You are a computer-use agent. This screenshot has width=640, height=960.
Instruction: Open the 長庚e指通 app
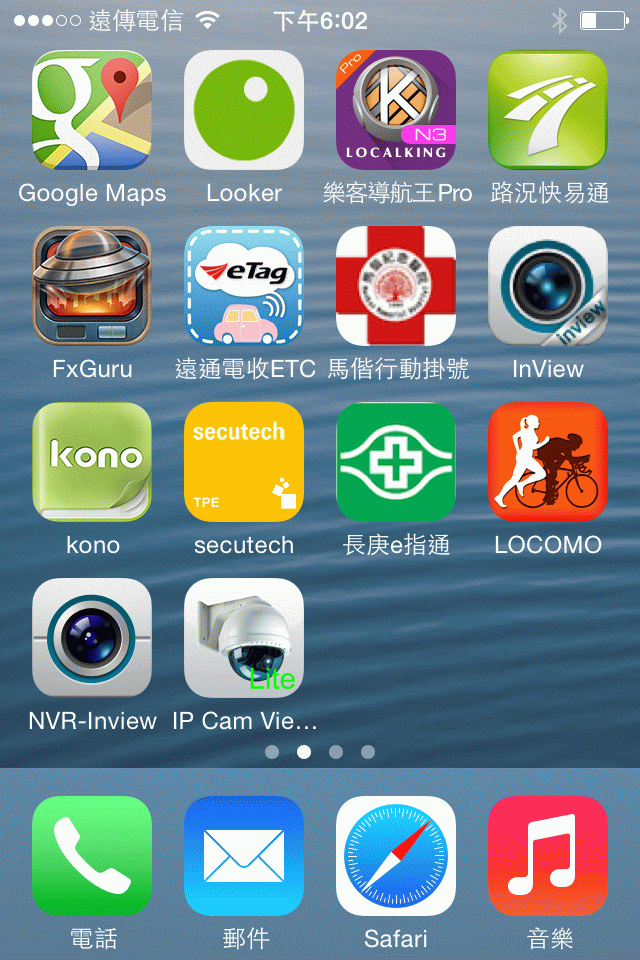(396, 462)
